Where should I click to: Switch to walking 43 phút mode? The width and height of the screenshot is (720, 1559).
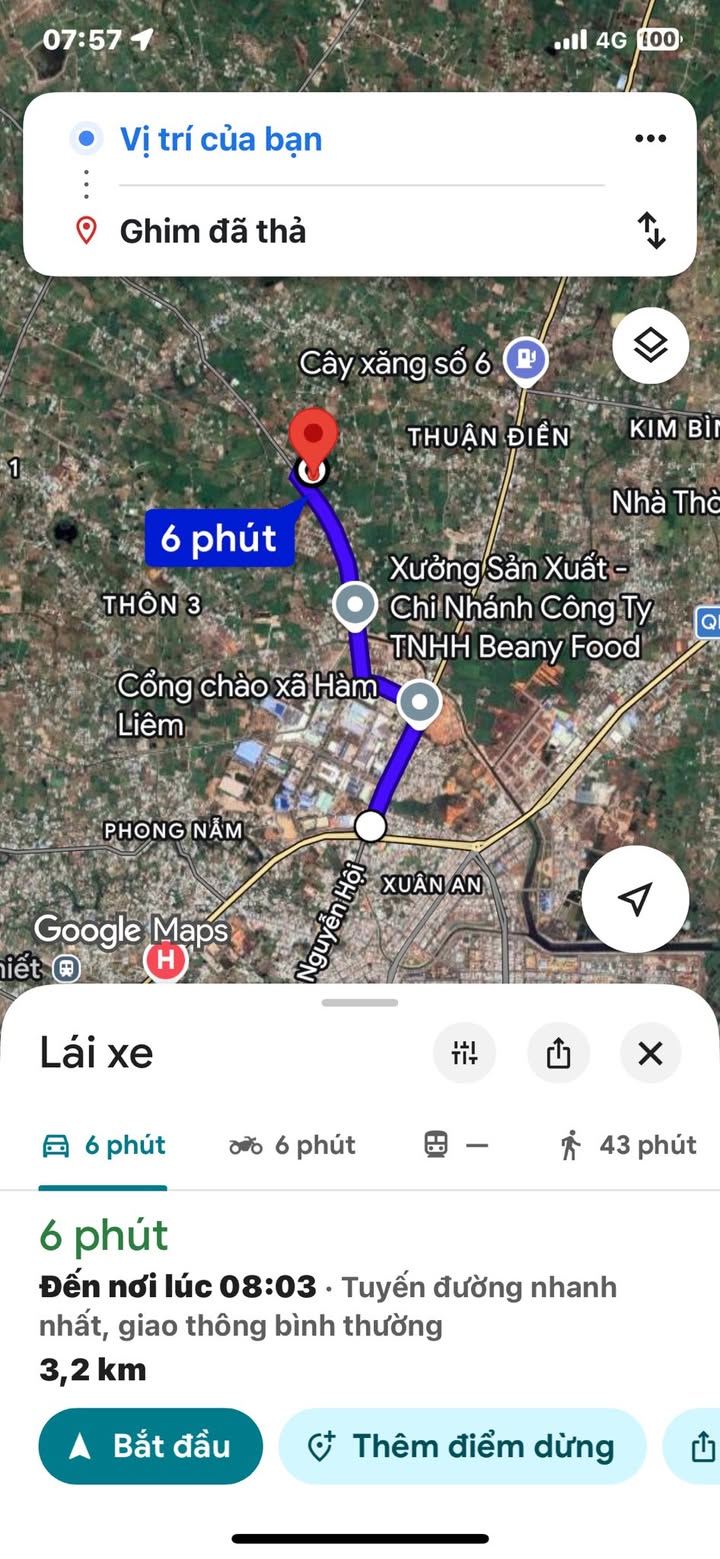[x=628, y=1145]
